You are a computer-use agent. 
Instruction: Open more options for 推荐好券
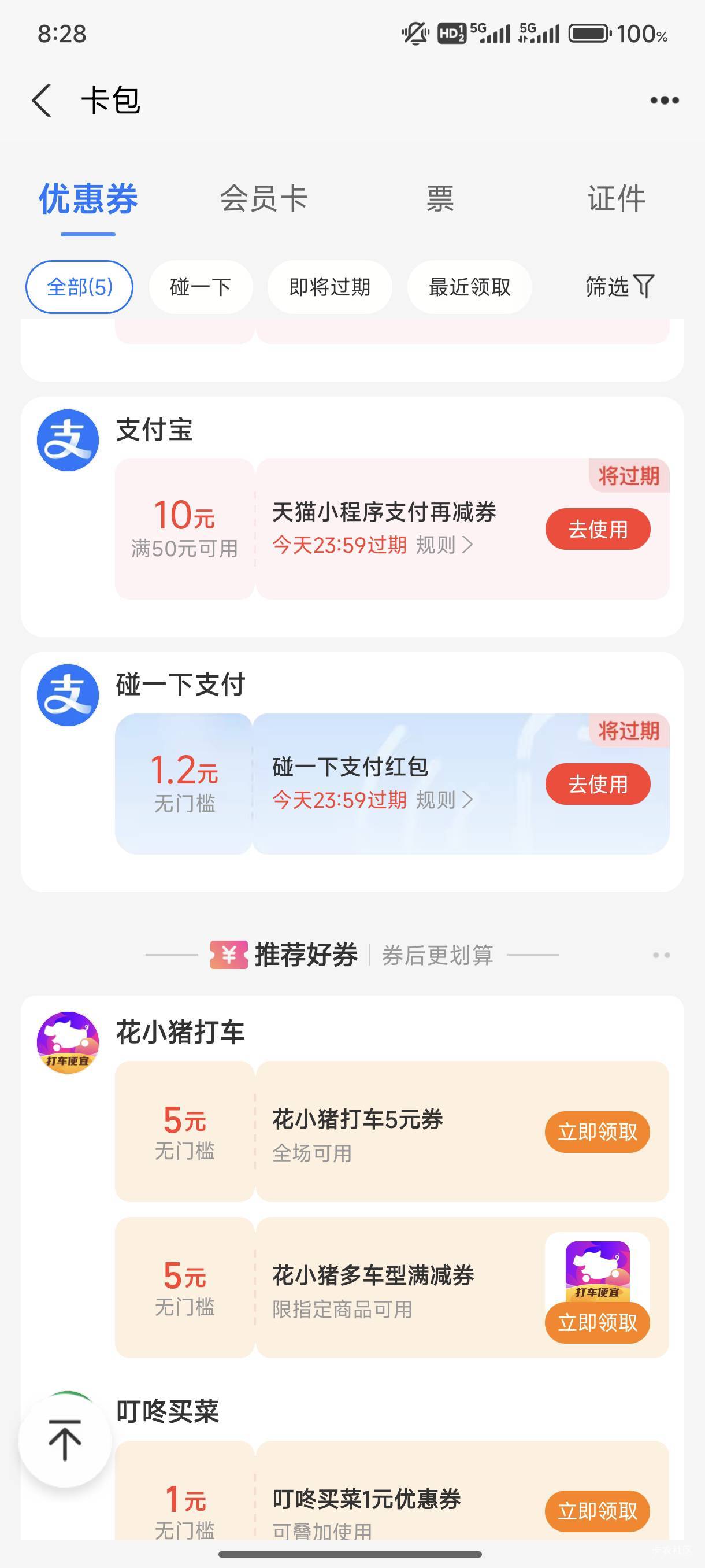click(x=661, y=955)
